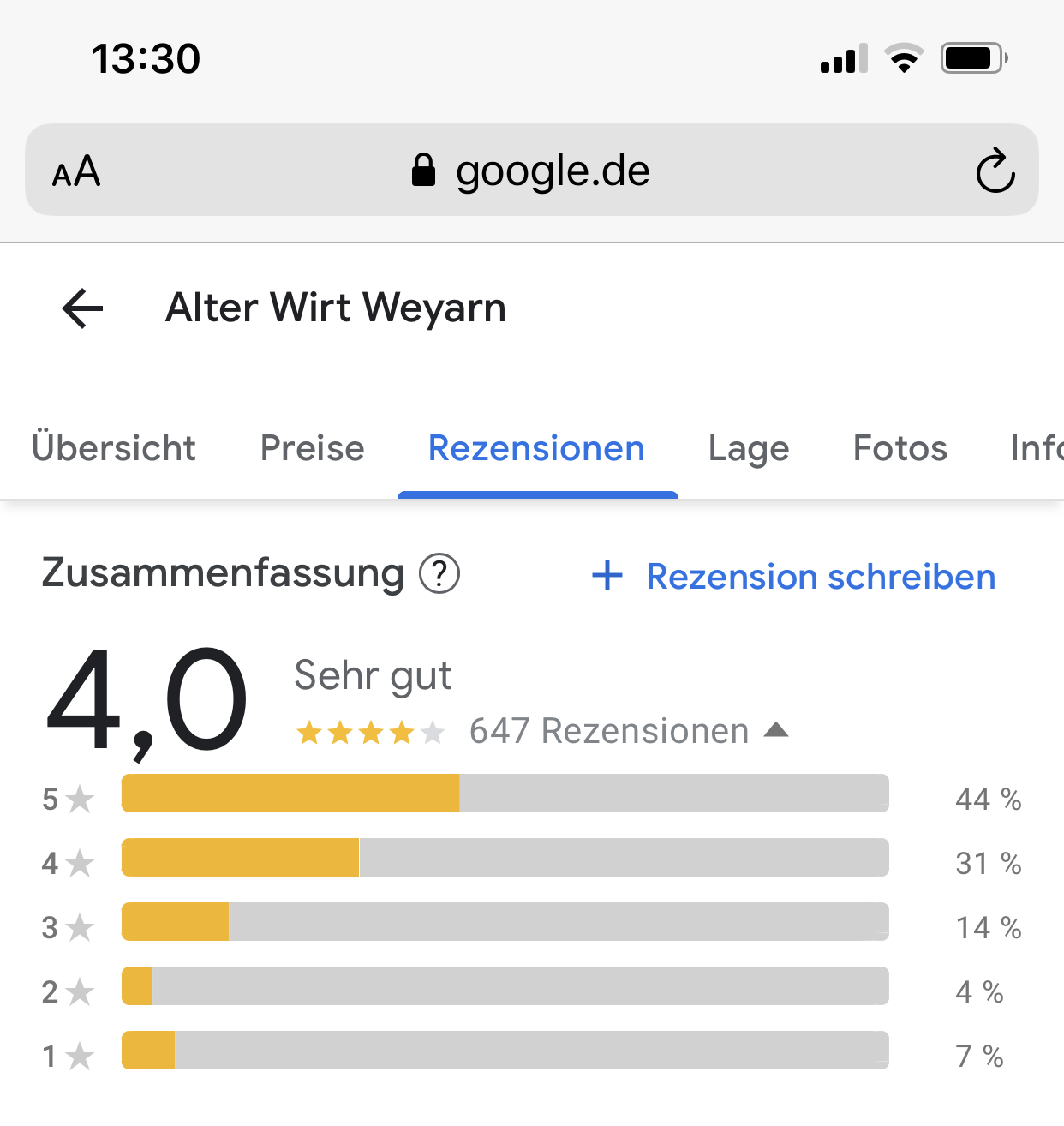Image resolution: width=1064 pixels, height=1126 pixels.
Task: Write a review via Rezension schreiben
Action: pos(794,577)
